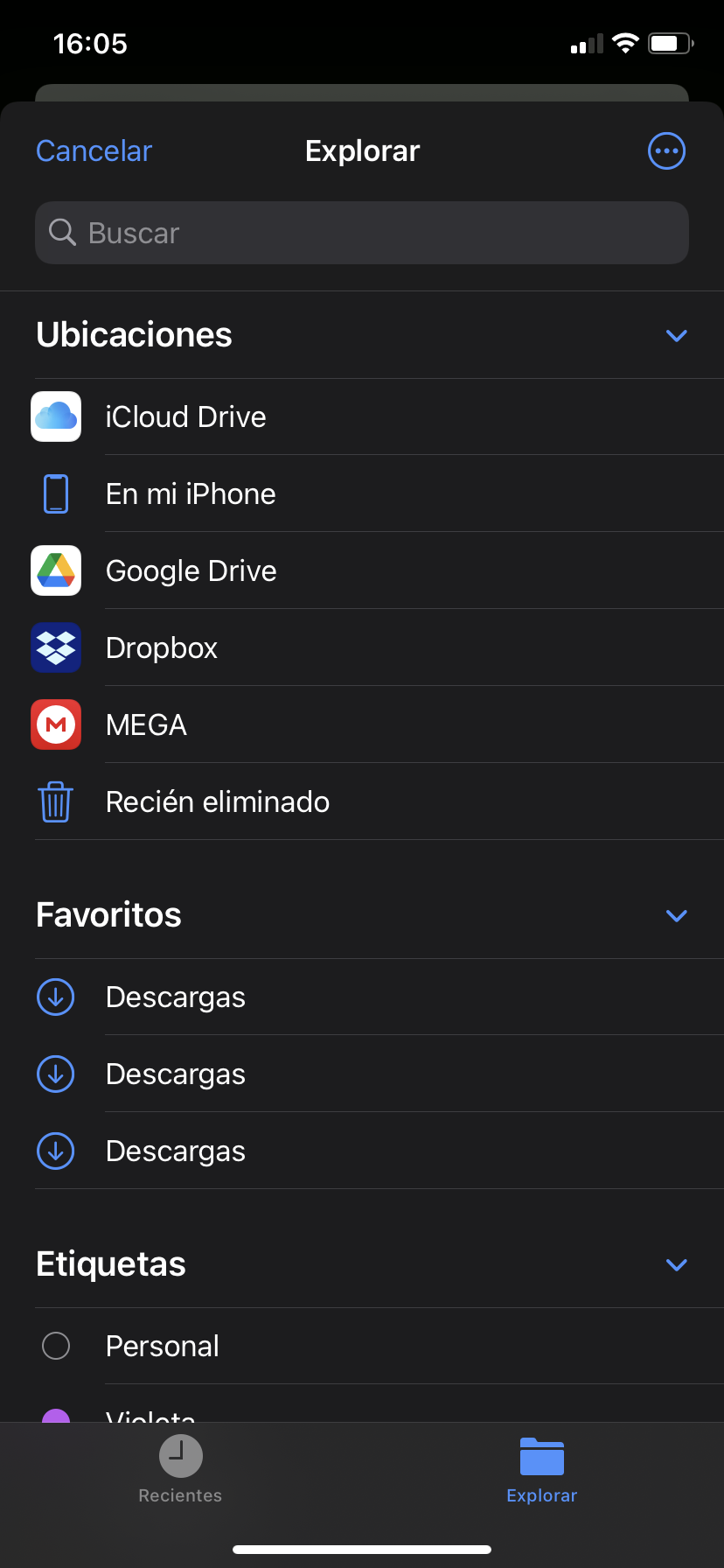Open MEGA location

pyautogui.click(x=362, y=724)
